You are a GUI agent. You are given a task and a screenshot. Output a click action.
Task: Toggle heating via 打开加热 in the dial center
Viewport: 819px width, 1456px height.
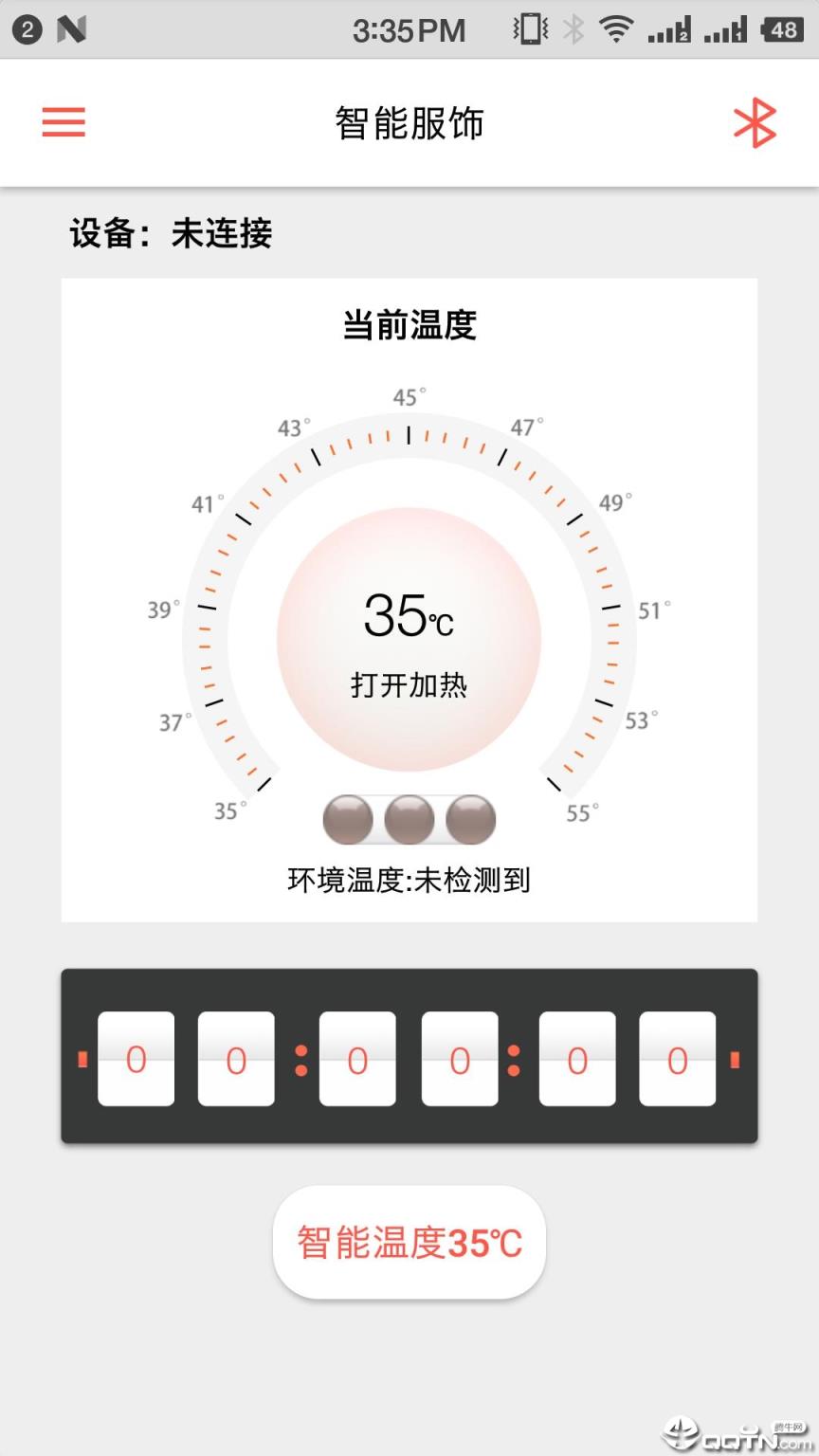pos(409,685)
